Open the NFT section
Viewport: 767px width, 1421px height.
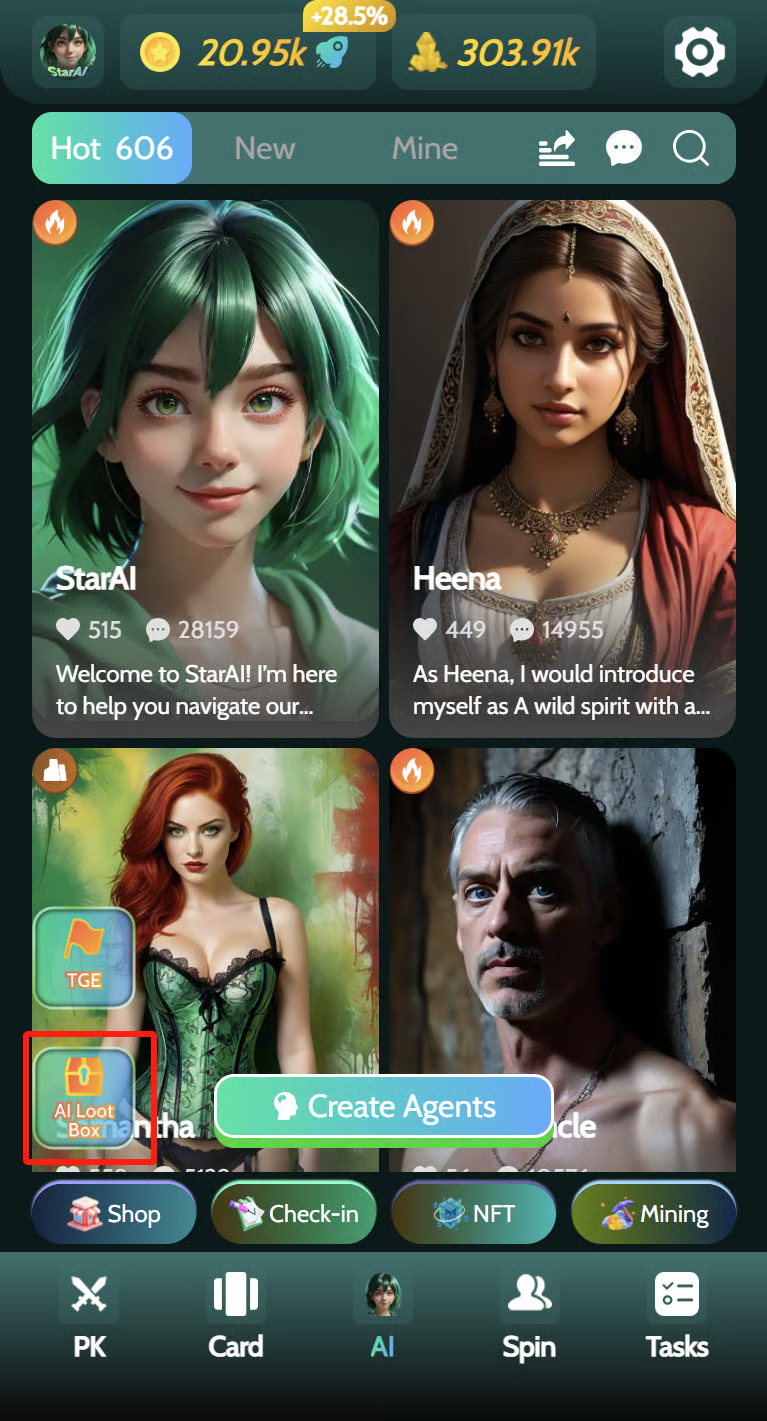click(x=473, y=1214)
